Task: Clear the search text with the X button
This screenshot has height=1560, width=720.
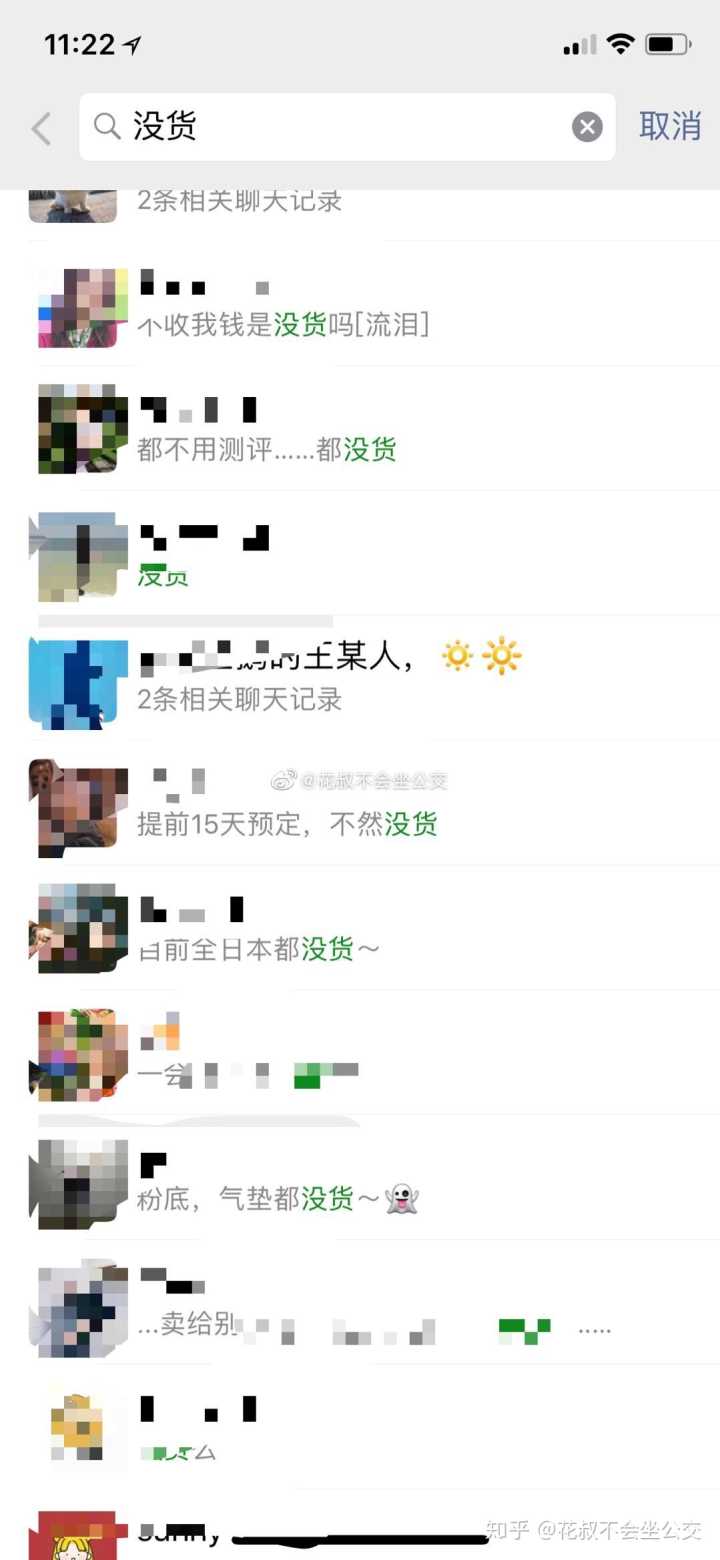Action: click(x=587, y=127)
